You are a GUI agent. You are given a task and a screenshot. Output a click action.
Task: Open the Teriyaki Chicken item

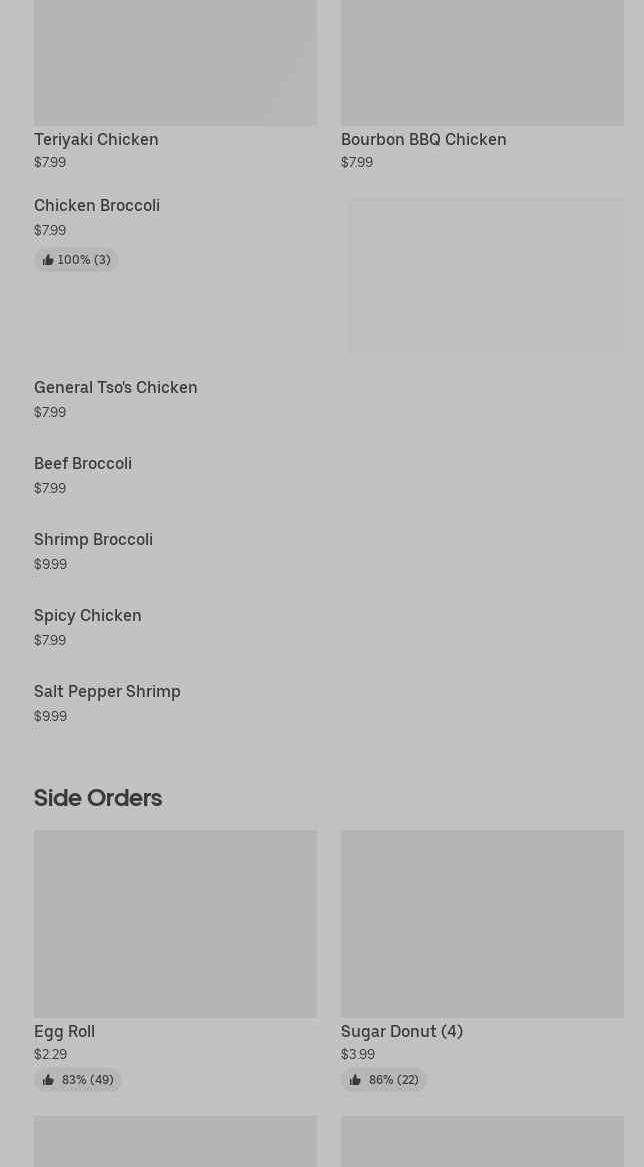(96, 139)
